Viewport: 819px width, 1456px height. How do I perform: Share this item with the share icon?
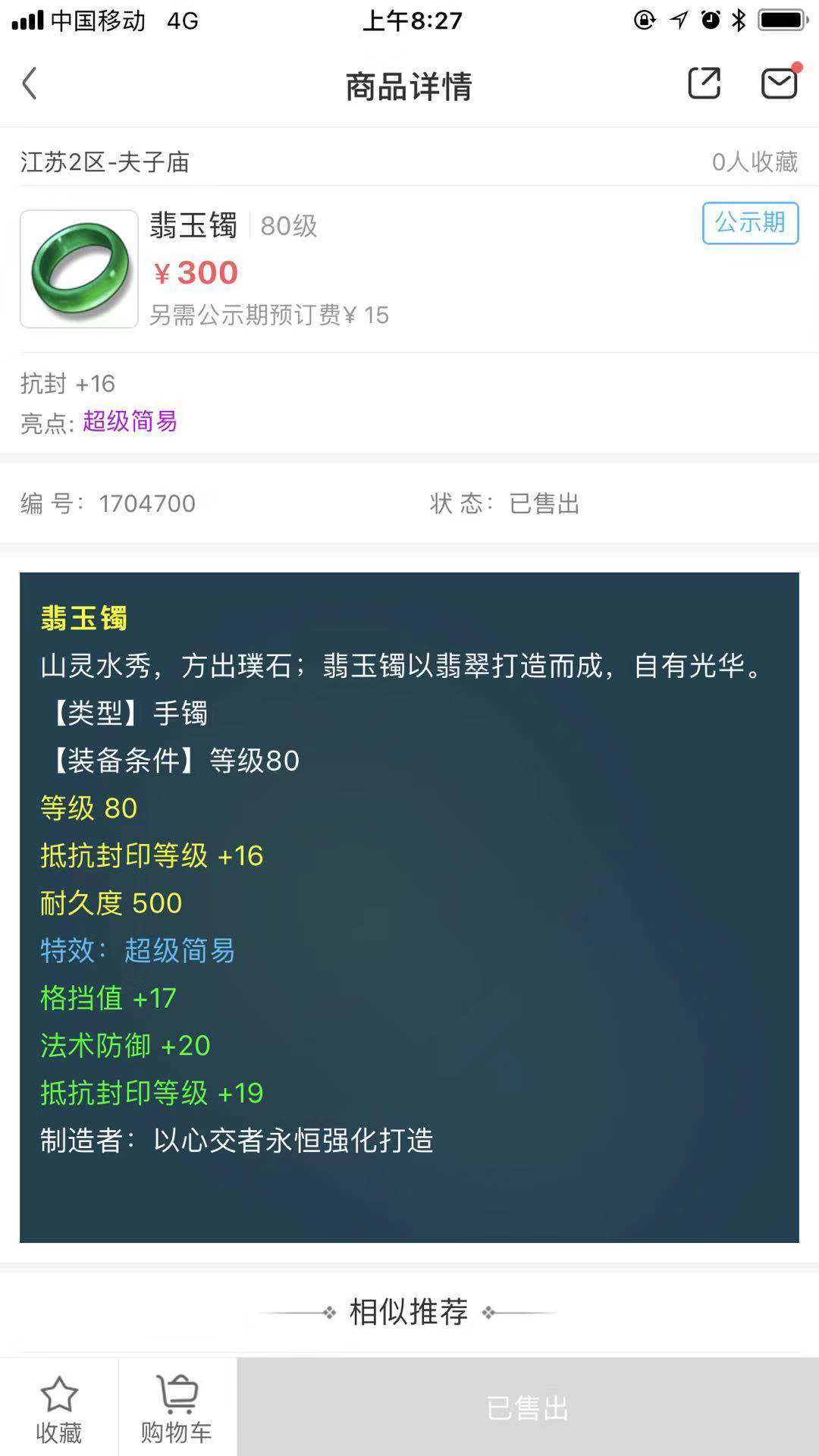click(x=704, y=83)
